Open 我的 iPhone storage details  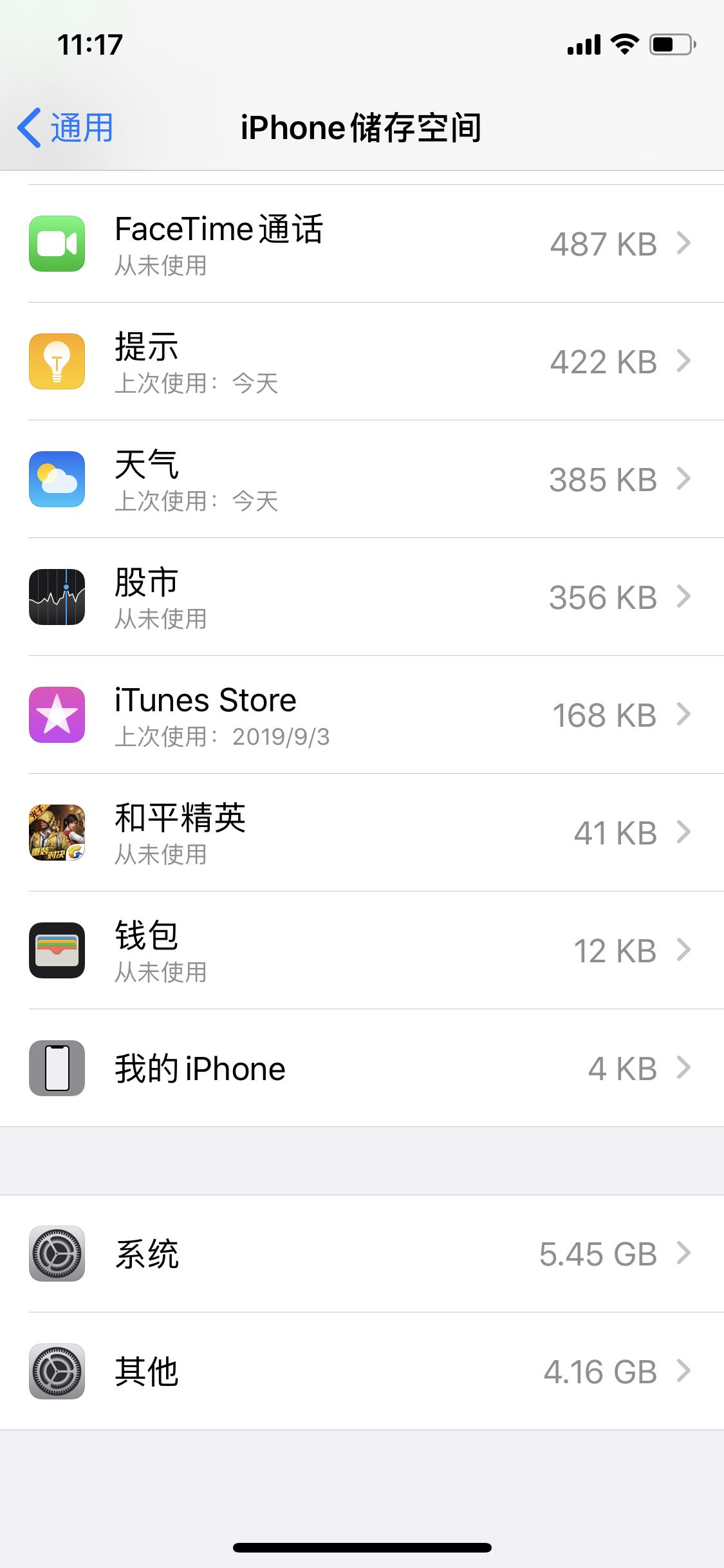click(362, 1068)
